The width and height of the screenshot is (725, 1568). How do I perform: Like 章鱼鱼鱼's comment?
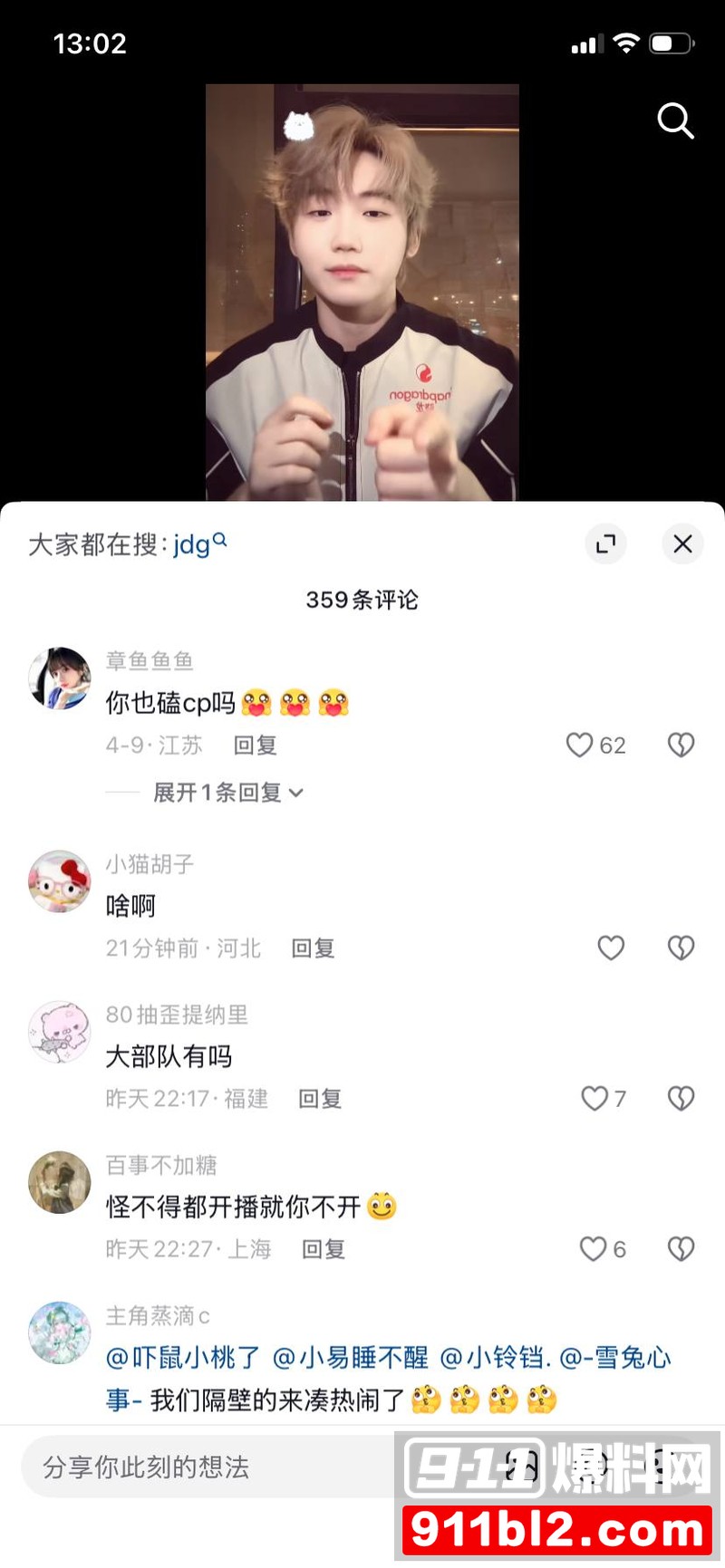tap(580, 745)
